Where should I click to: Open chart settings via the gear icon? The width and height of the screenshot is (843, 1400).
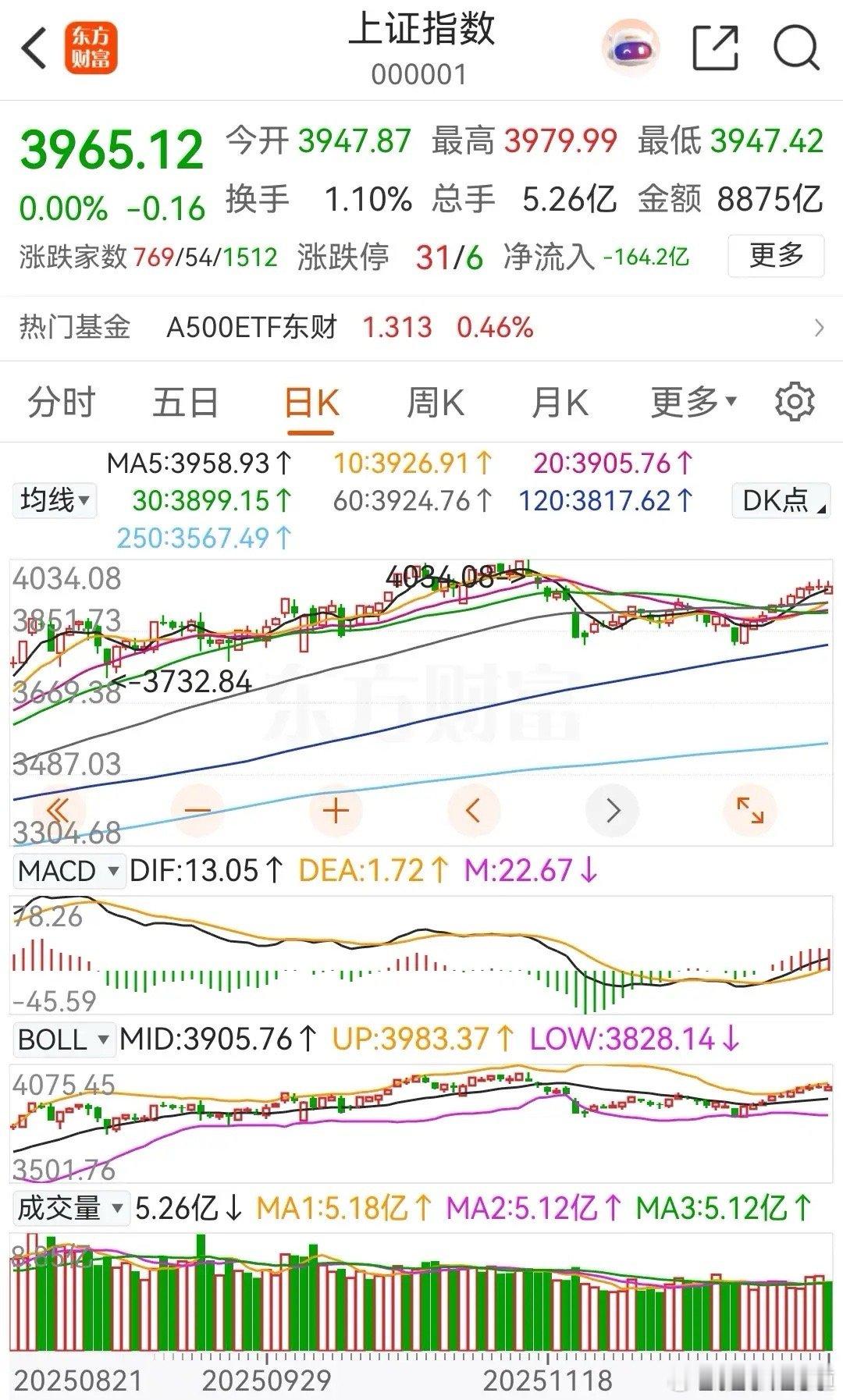click(x=795, y=402)
